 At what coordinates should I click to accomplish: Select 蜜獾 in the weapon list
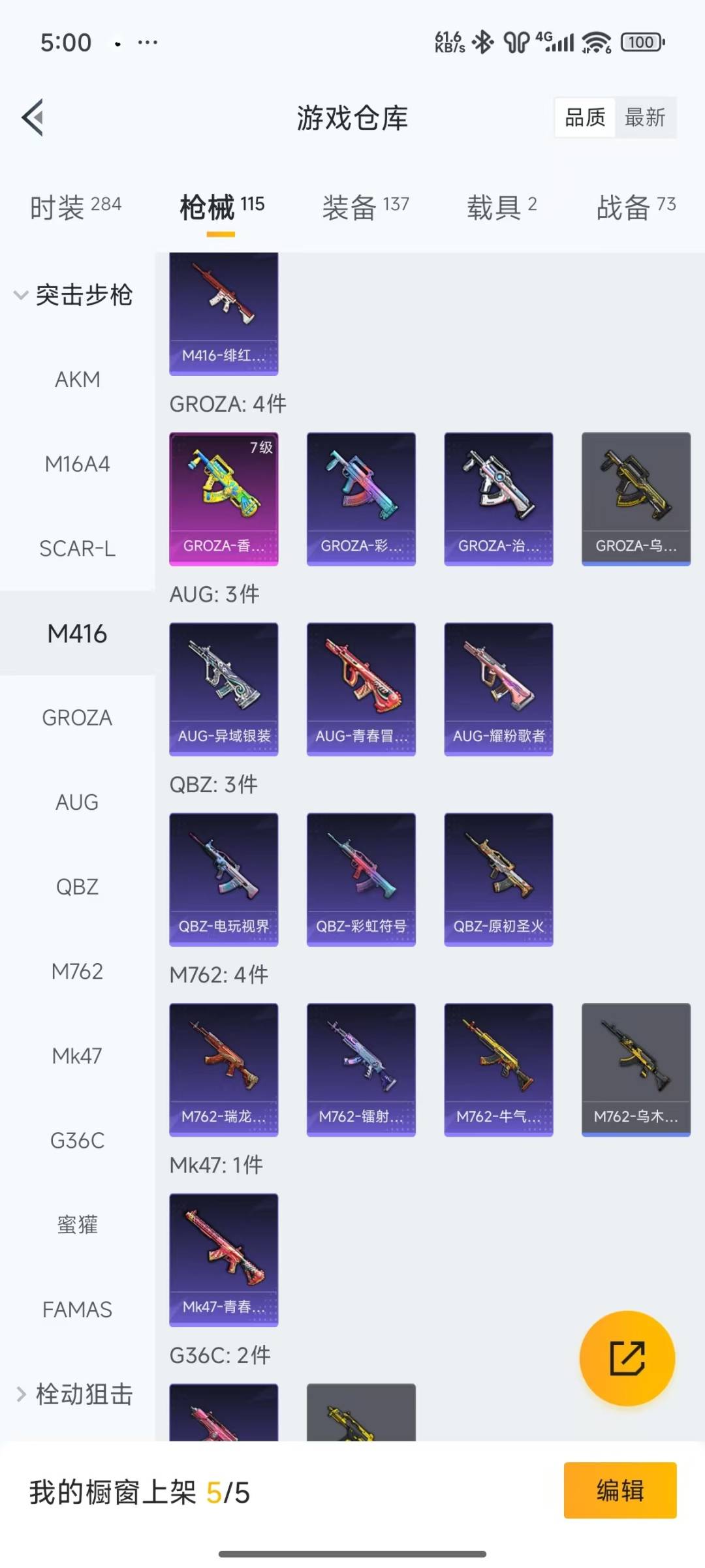click(x=77, y=1225)
